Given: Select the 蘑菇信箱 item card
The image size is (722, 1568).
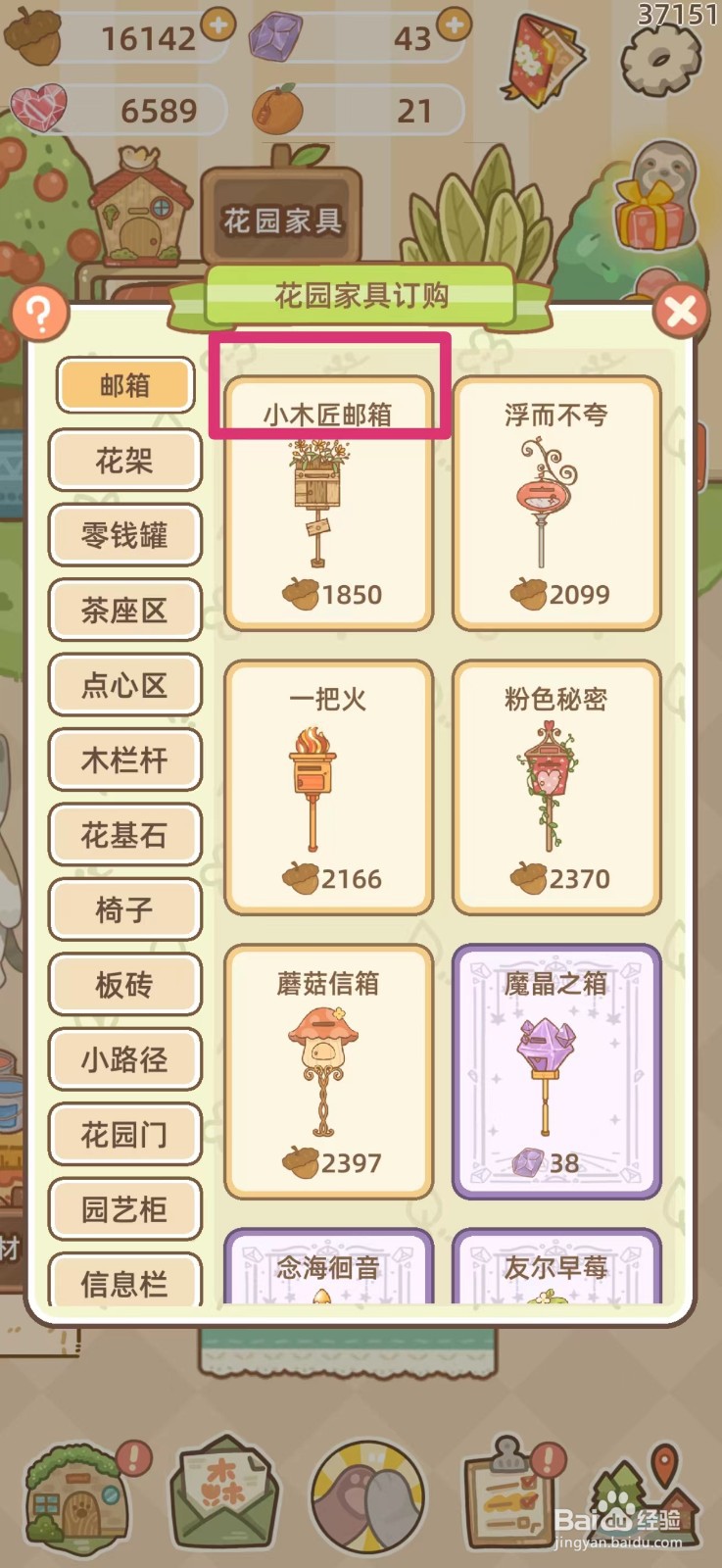Looking at the screenshot, I should pyautogui.click(x=328, y=1068).
